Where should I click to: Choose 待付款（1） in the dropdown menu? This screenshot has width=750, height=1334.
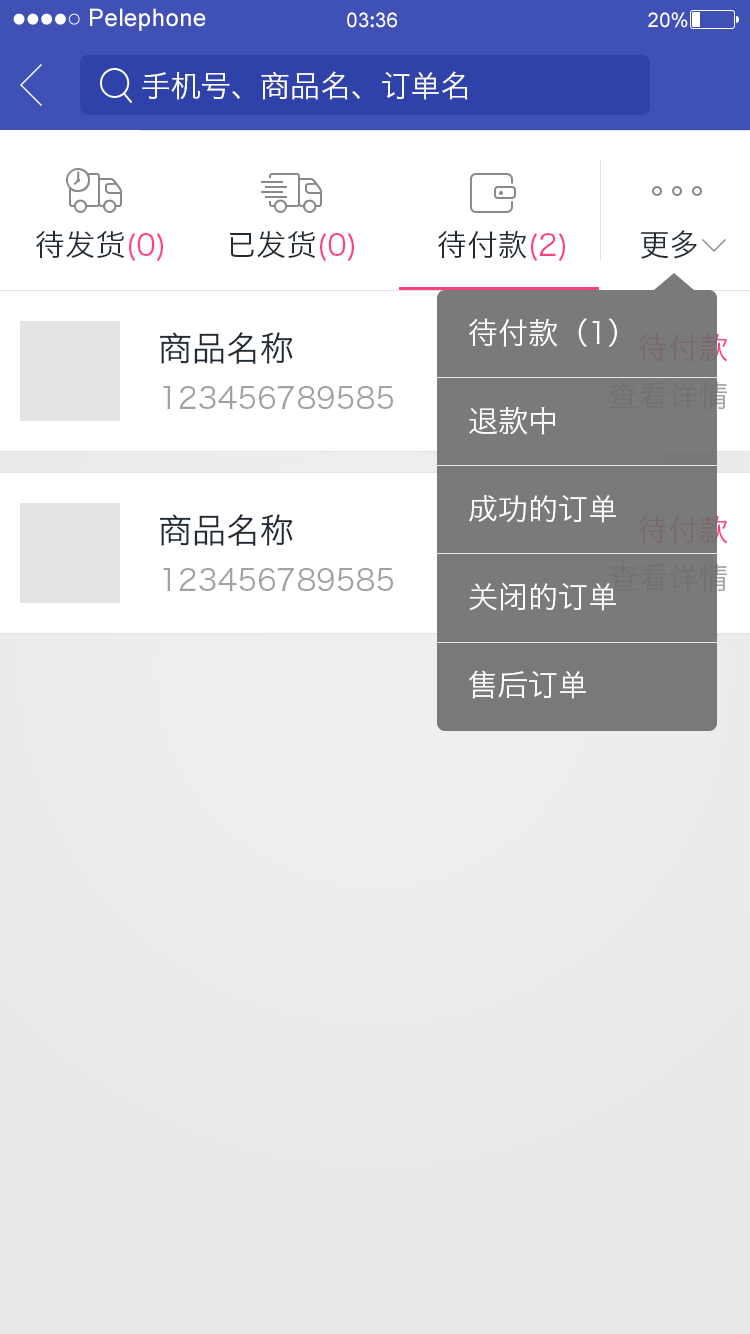pyautogui.click(x=576, y=333)
